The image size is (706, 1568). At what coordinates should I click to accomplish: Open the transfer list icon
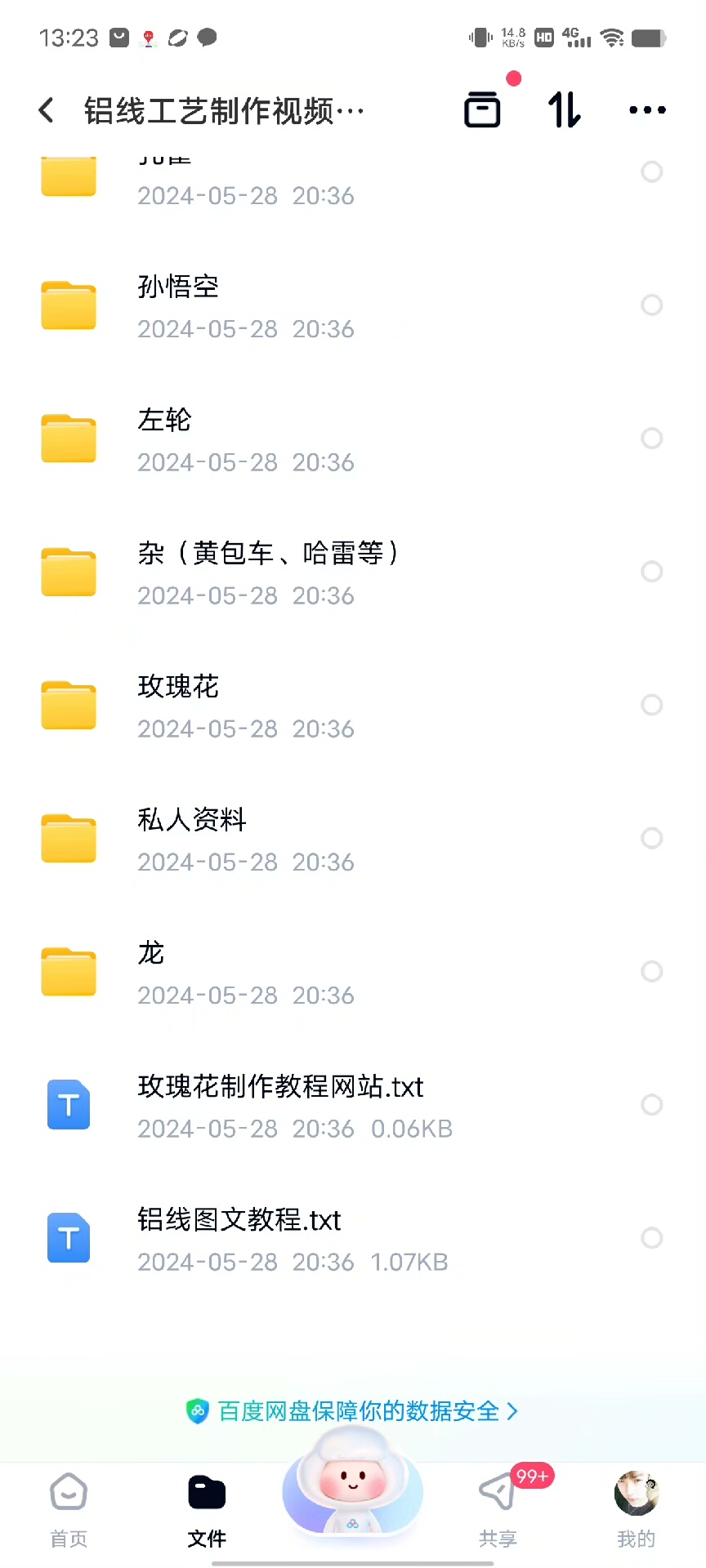[x=482, y=109]
